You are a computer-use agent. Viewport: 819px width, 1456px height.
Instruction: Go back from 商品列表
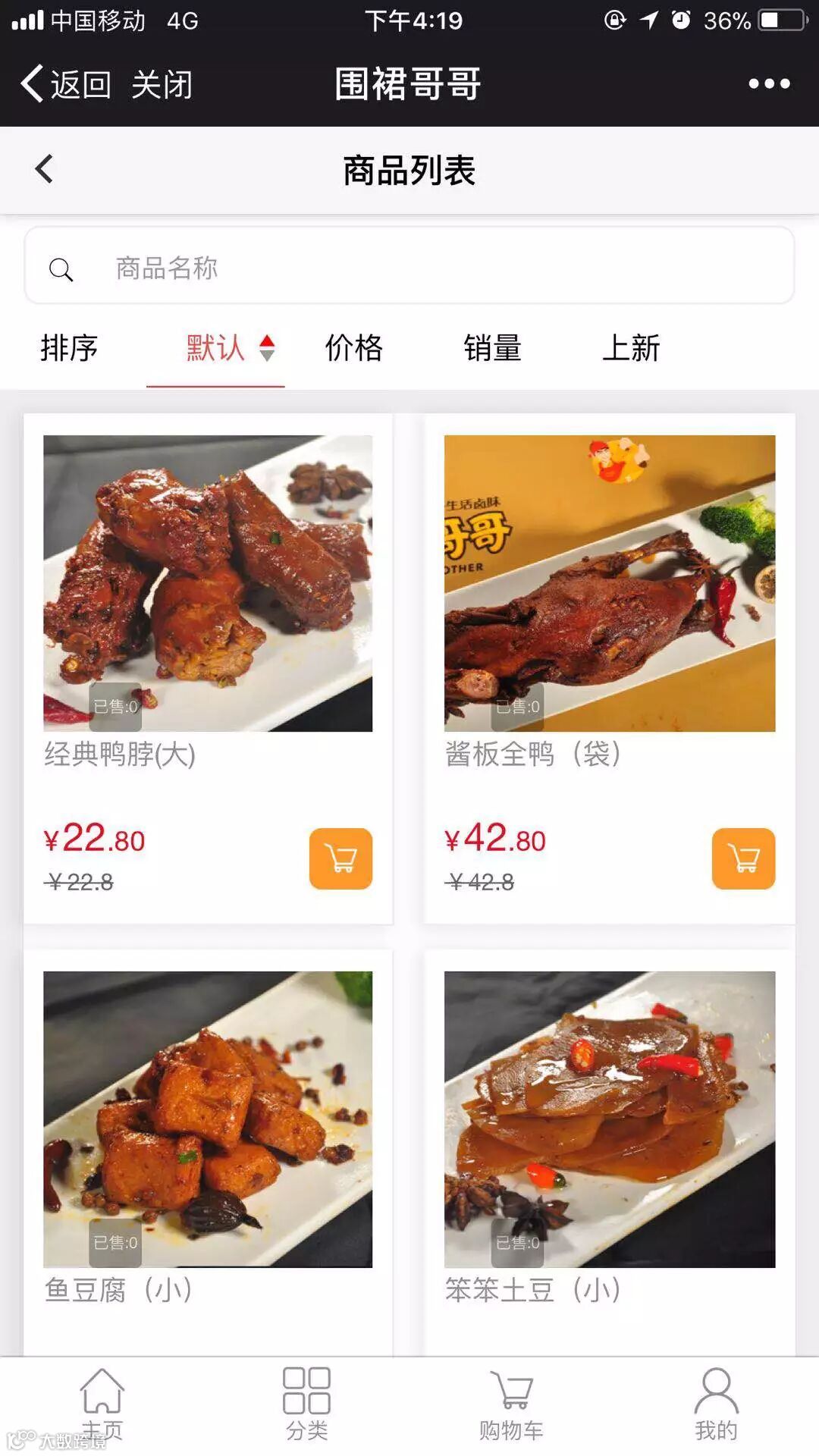pos(45,169)
